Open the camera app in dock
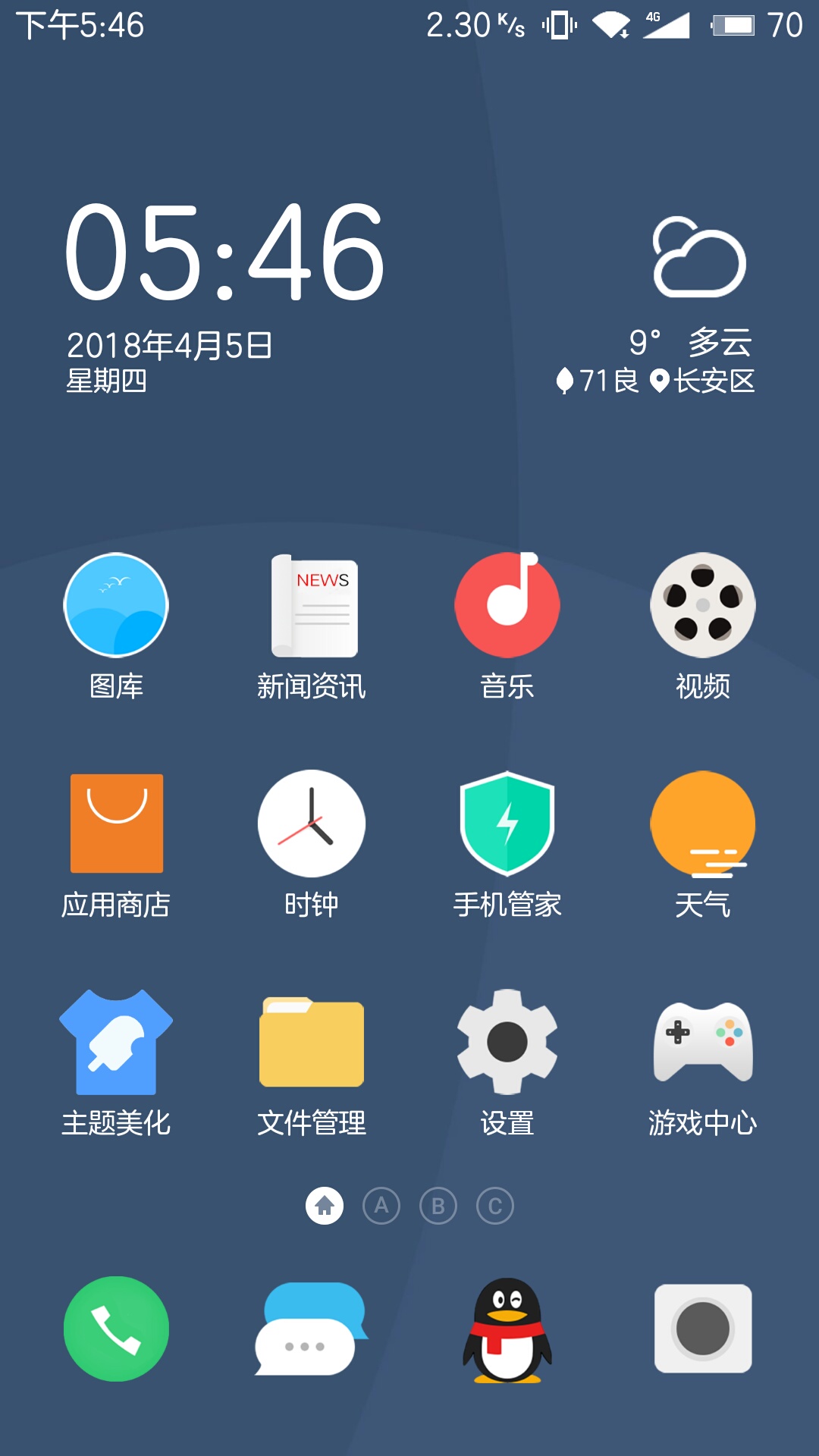This screenshot has height=1456, width=819. coord(703,1329)
